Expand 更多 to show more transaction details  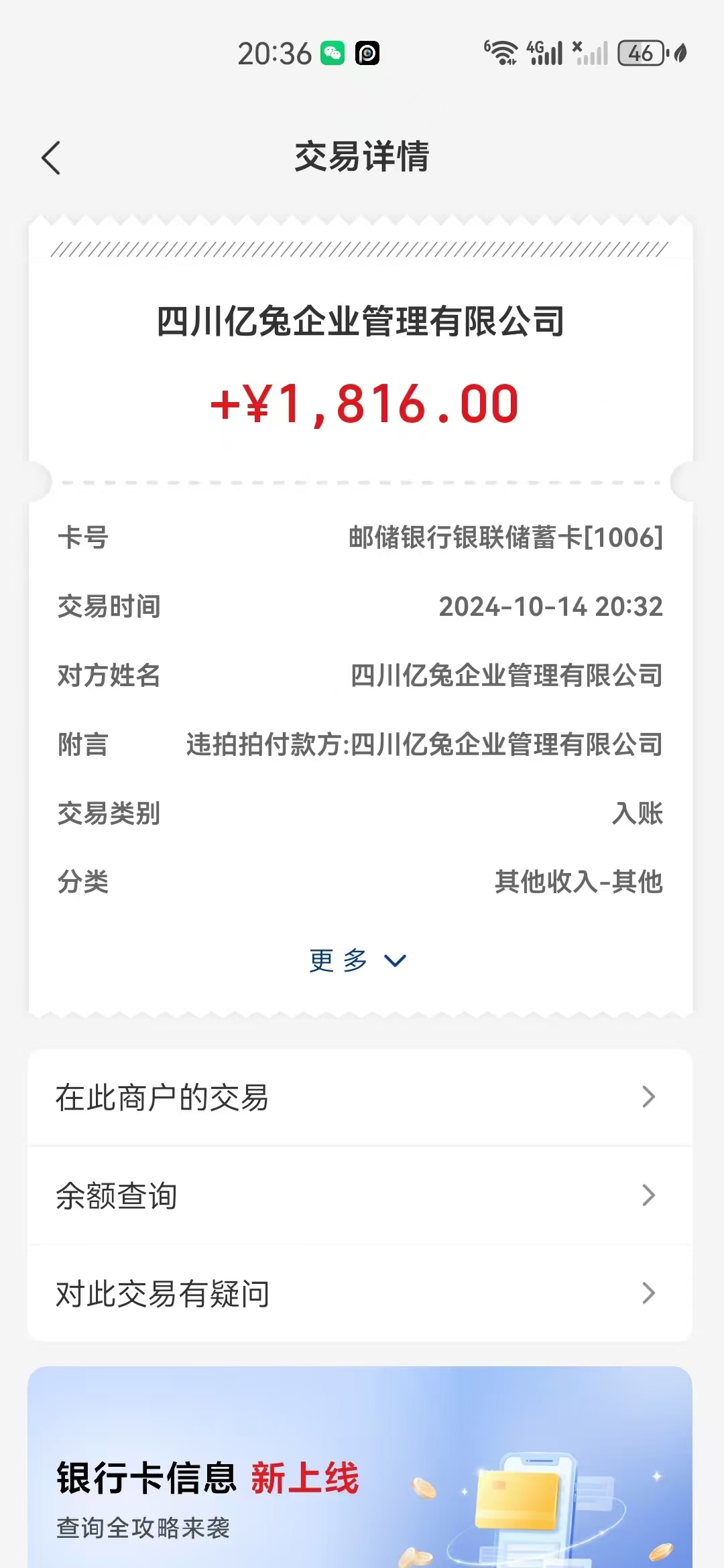click(358, 960)
